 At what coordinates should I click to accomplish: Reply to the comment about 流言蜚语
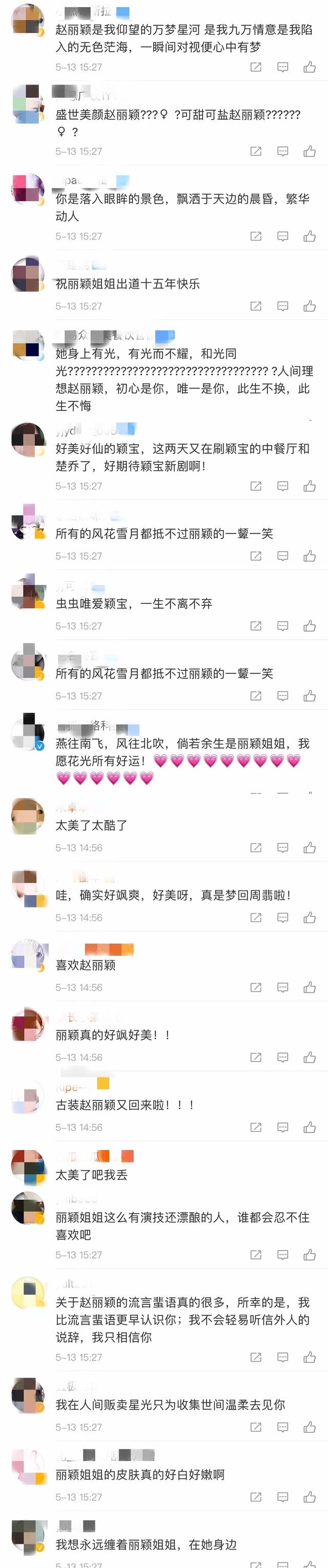(x=283, y=1357)
